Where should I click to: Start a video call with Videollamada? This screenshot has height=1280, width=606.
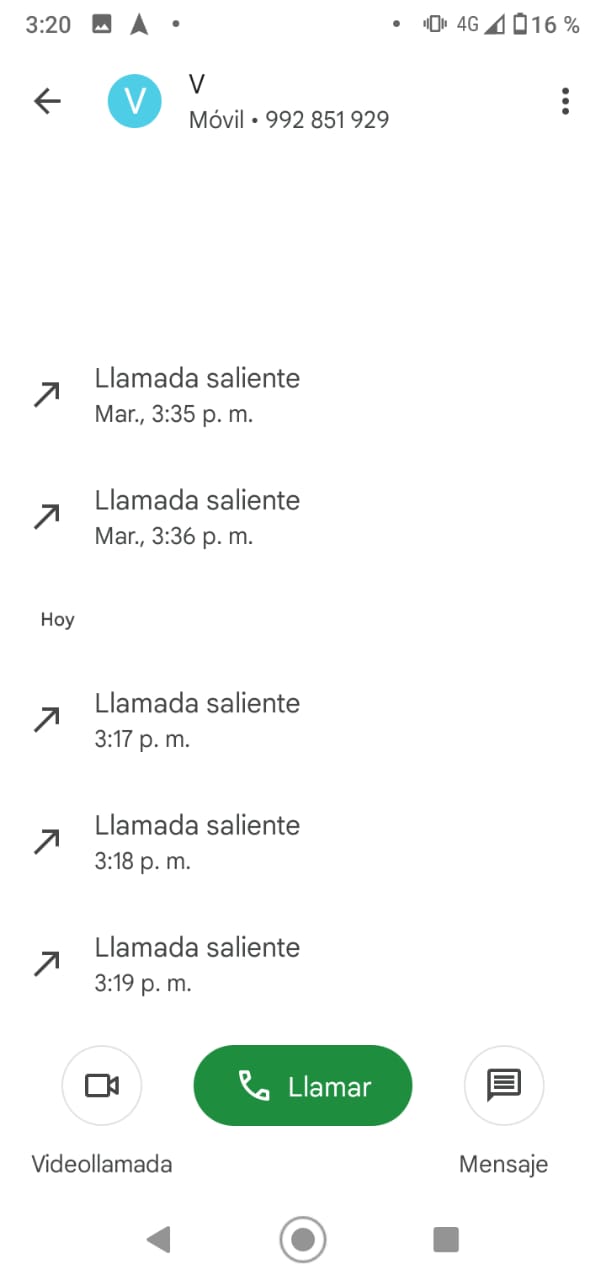point(102,1086)
